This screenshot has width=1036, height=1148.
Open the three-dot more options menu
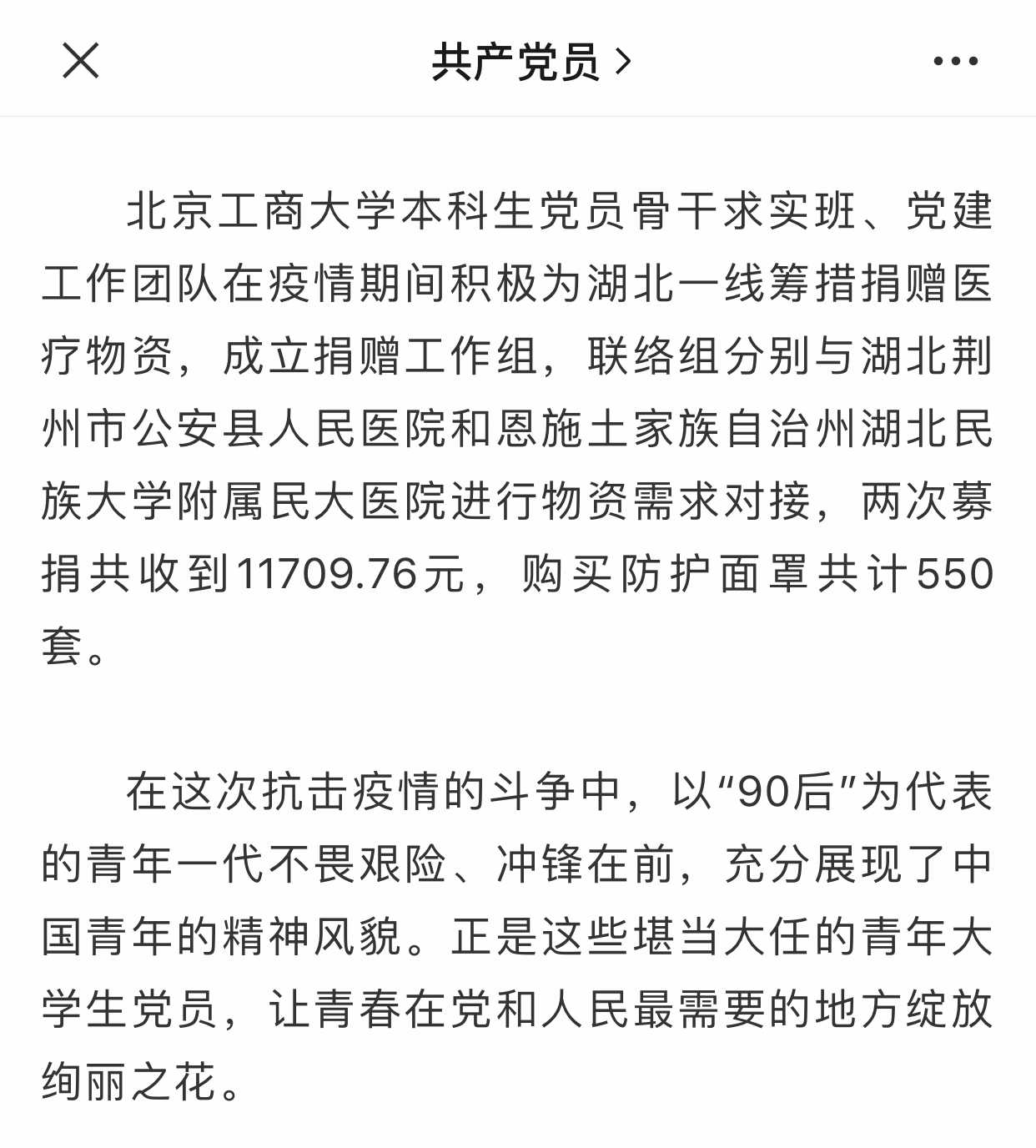(x=955, y=61)
